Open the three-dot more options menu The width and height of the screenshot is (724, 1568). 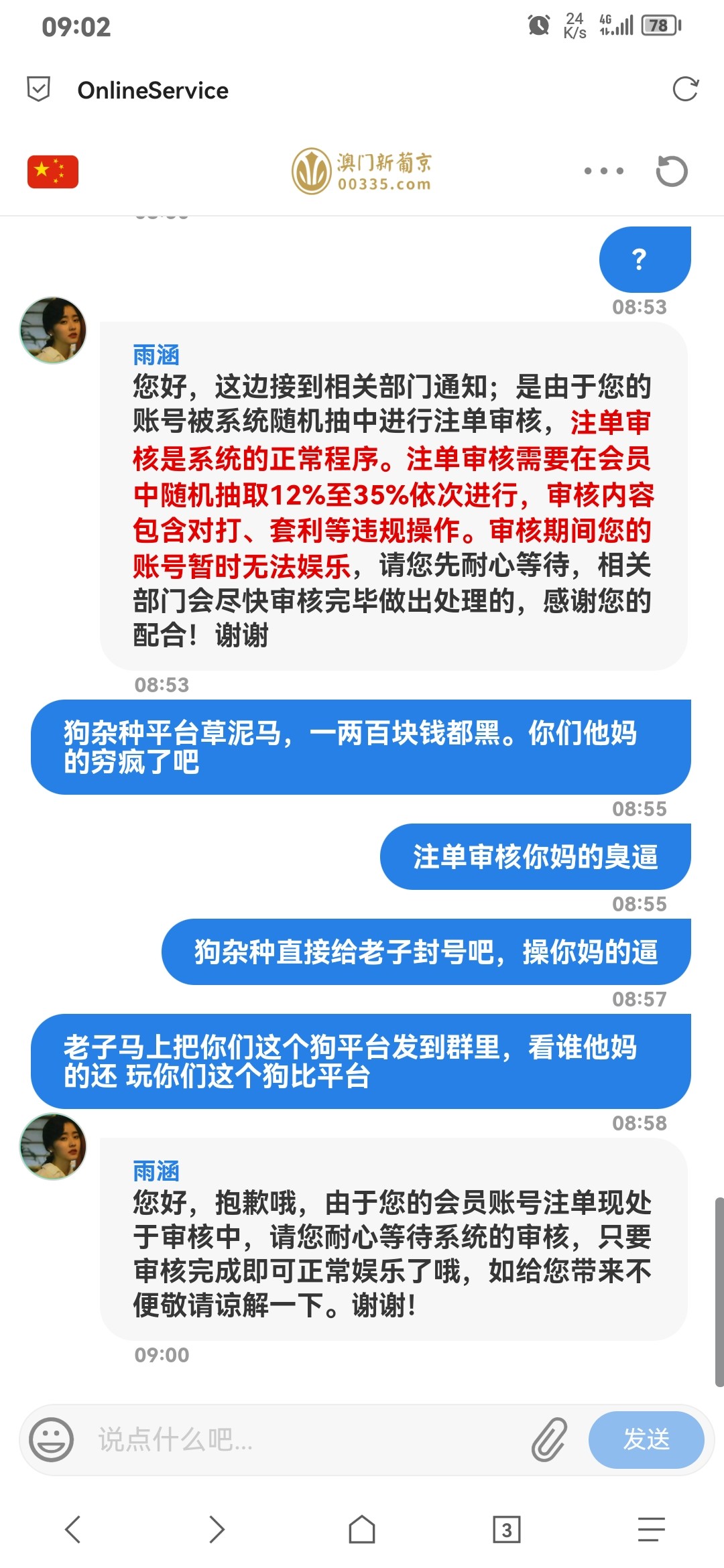[x=603, y=172]
